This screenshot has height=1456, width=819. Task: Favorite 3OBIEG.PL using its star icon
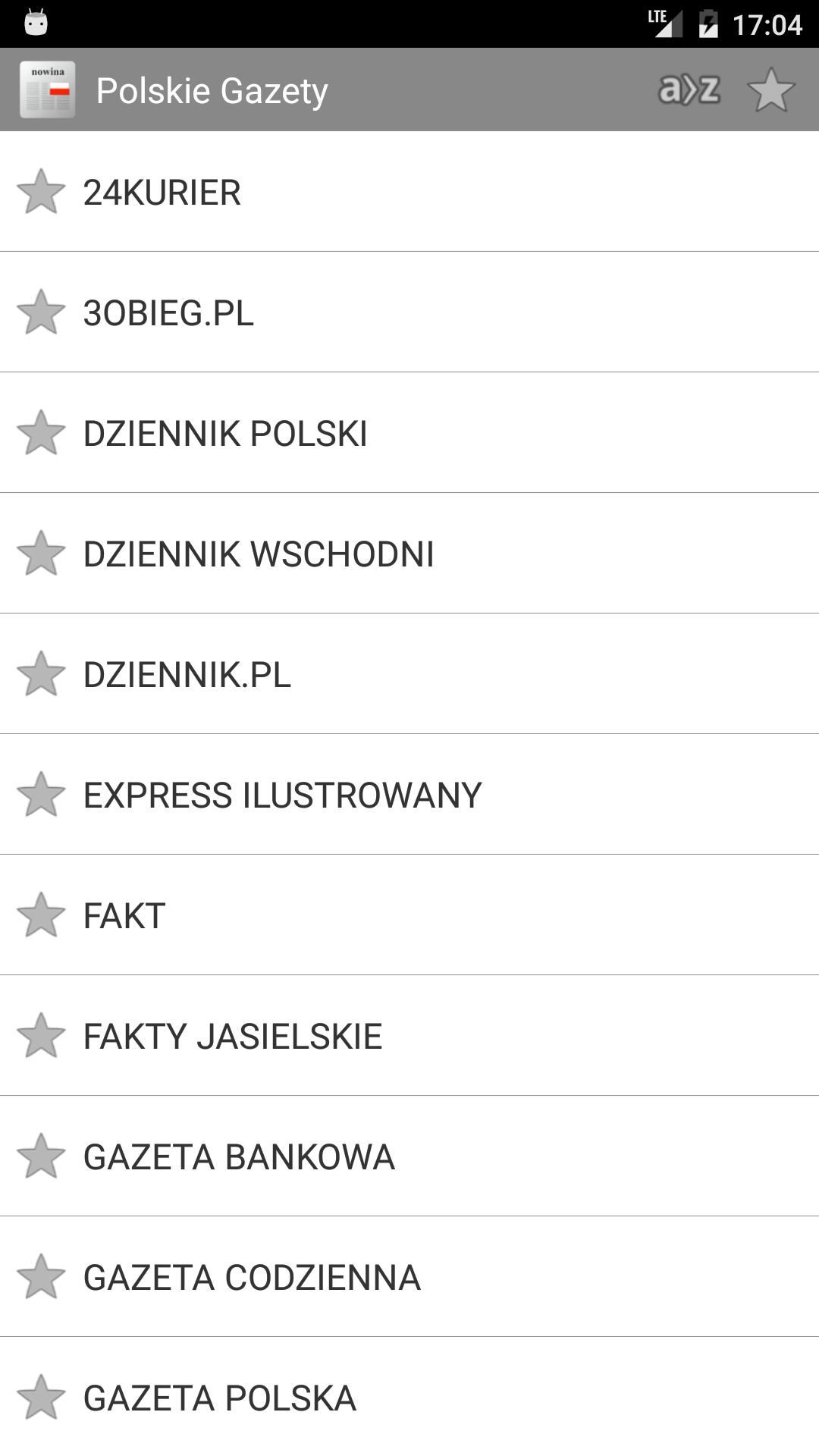(42, 313)
